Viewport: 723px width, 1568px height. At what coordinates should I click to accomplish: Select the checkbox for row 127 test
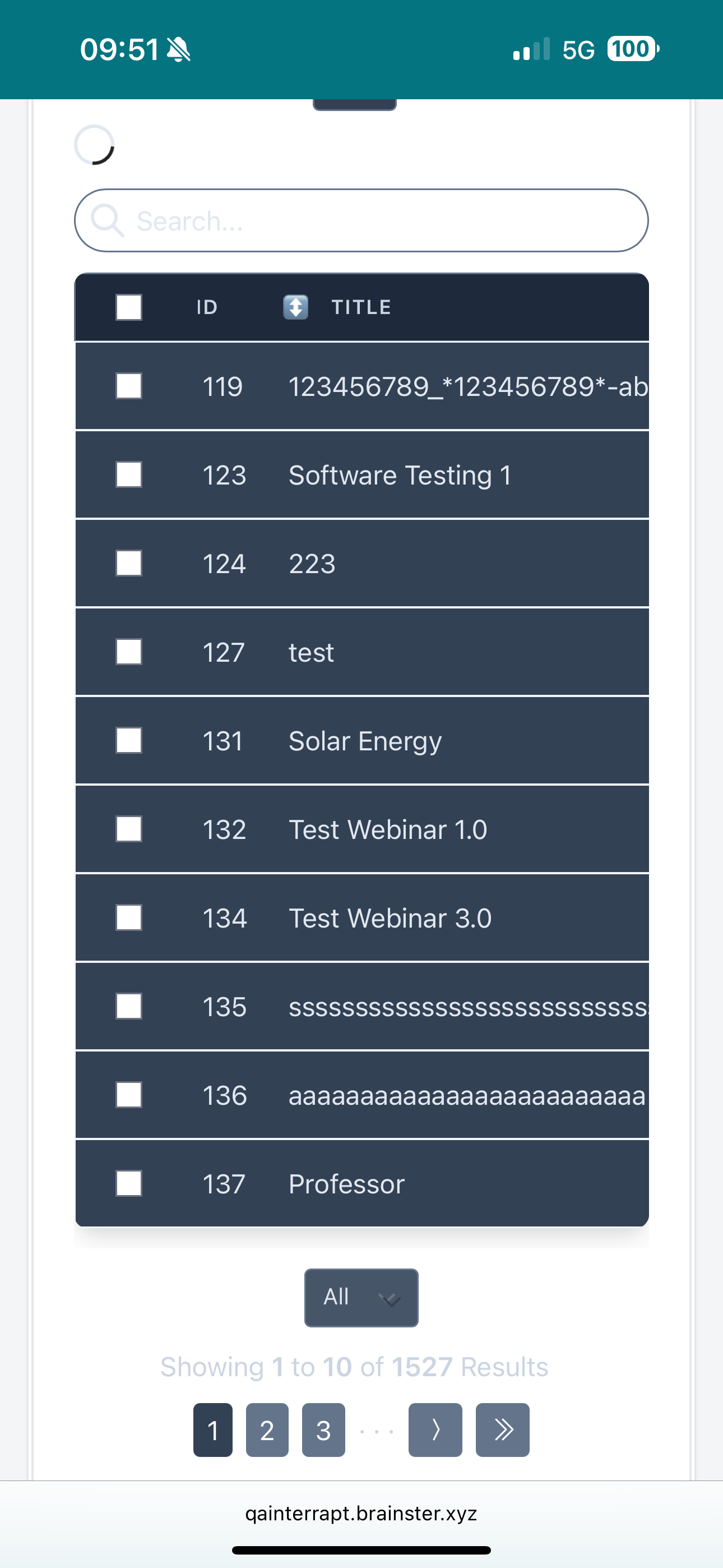(x=129, y=652)
